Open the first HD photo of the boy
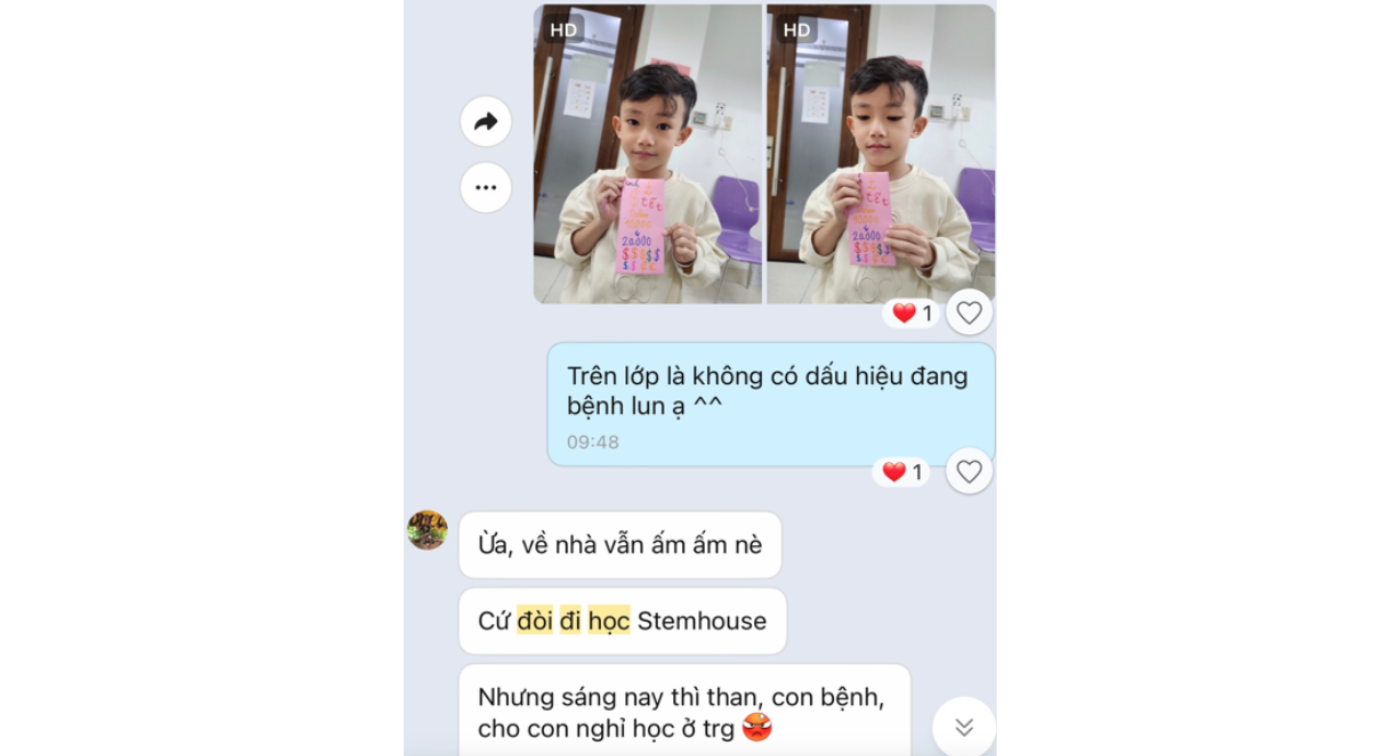Viewport: 1400px width, 756px height. pyautogui.click(x=647, y=155)
